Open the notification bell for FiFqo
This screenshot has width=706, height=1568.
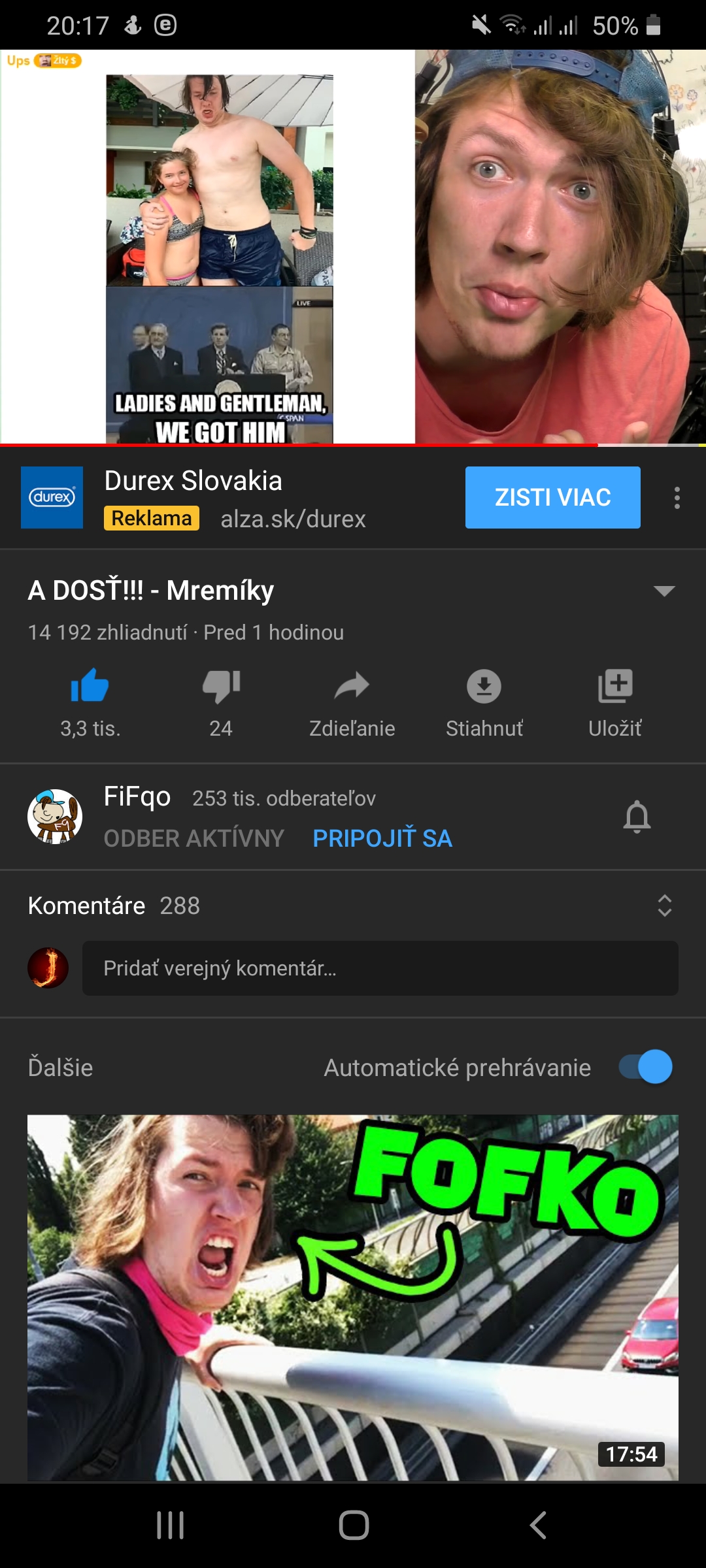pos(637,817)
